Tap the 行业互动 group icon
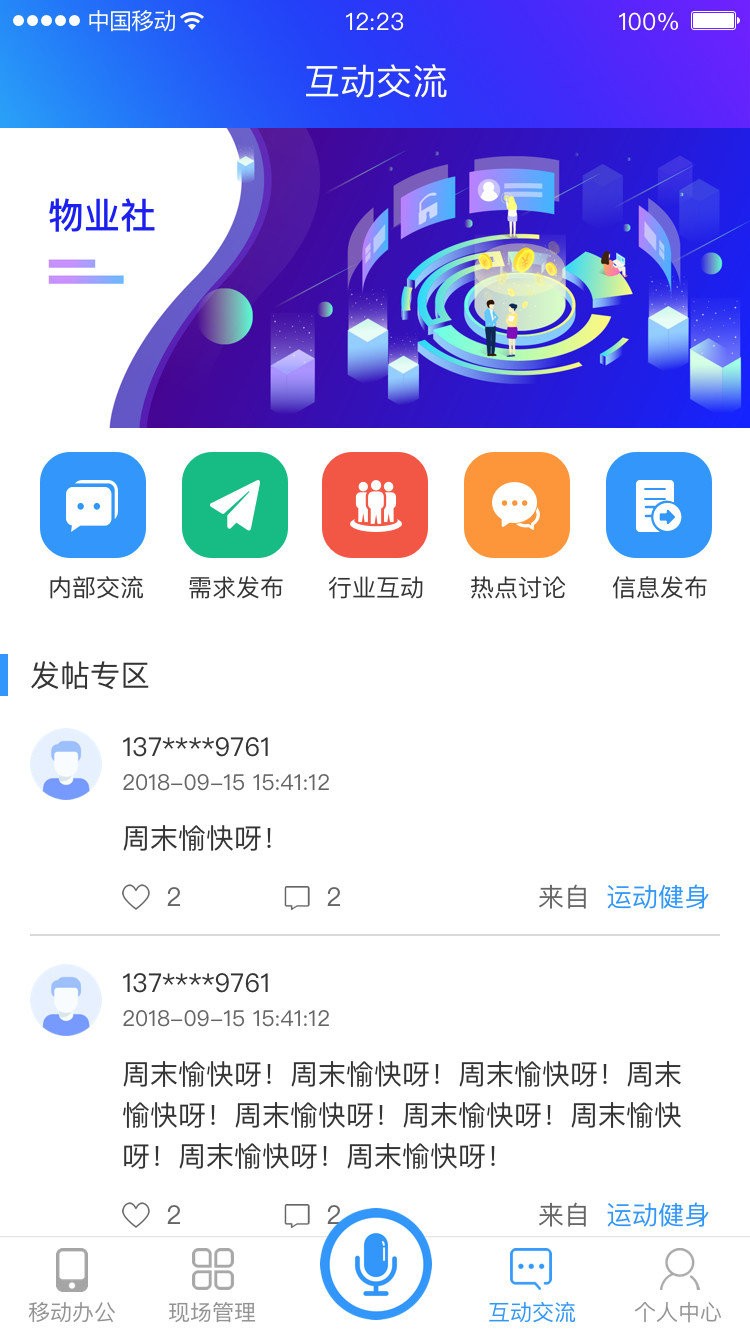 [375, 503]
